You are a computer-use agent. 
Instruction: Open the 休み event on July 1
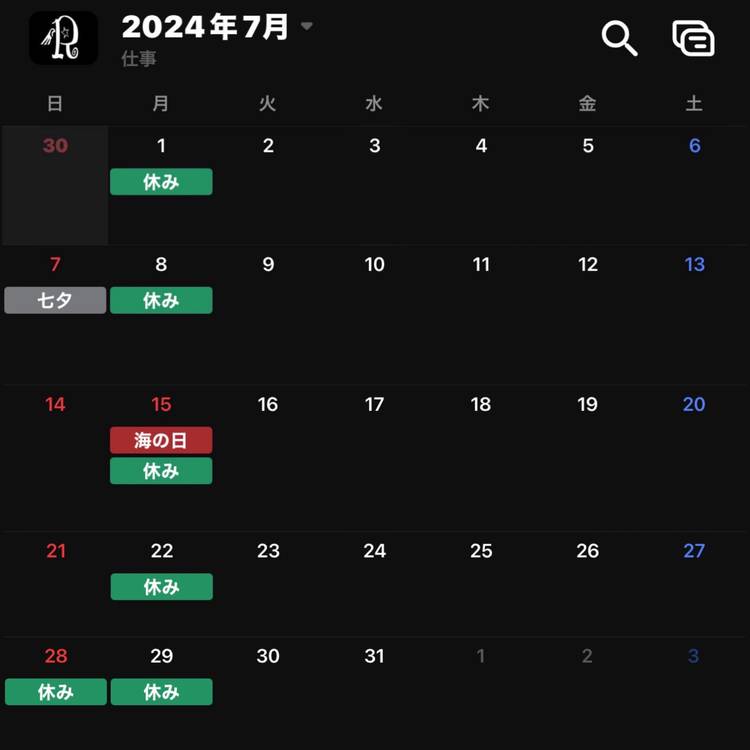(x=161, y=182)
